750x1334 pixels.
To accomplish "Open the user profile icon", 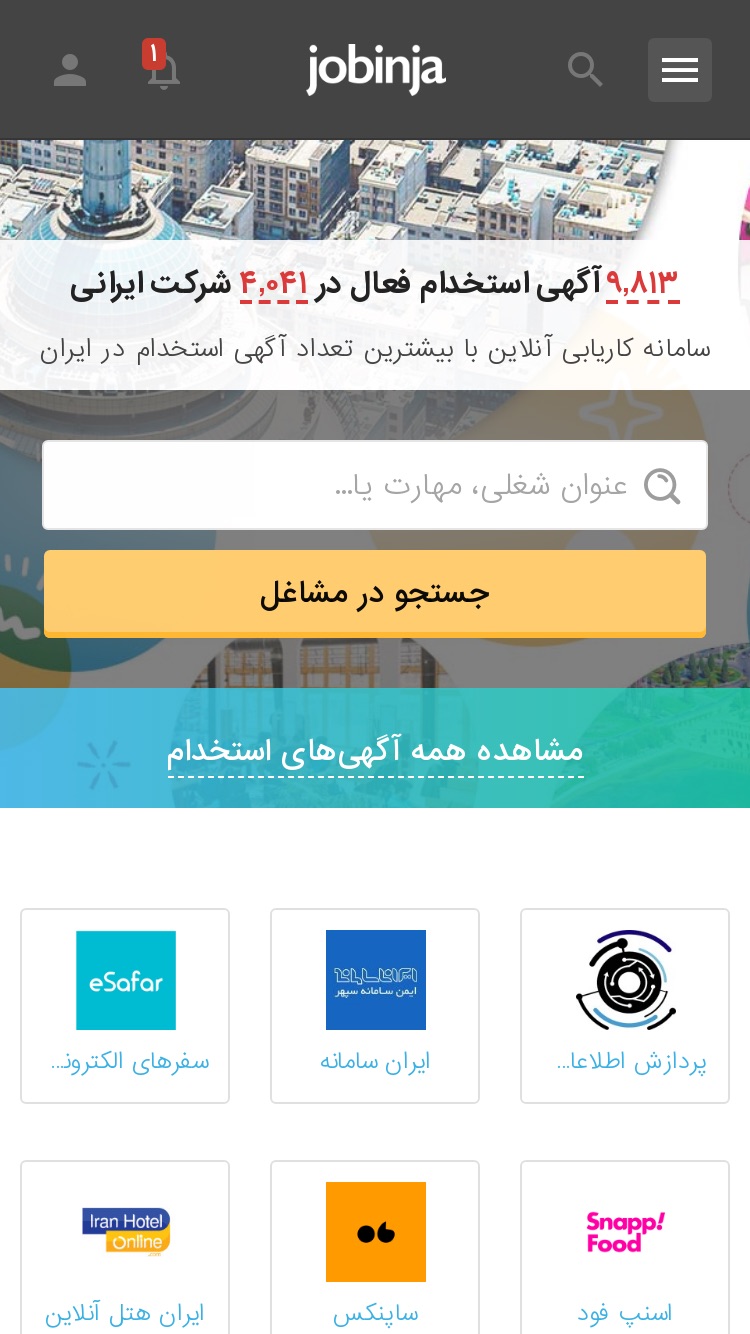I will [70, 70].
